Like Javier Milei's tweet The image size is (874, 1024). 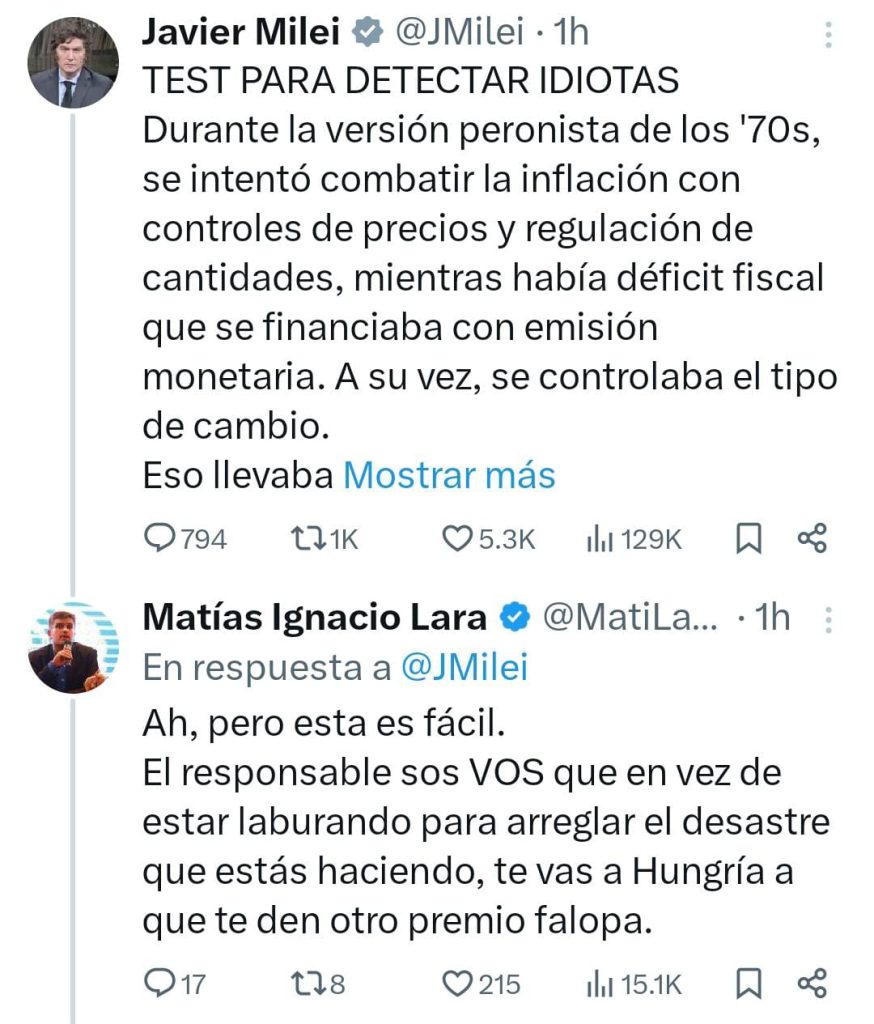click(457, 540)
